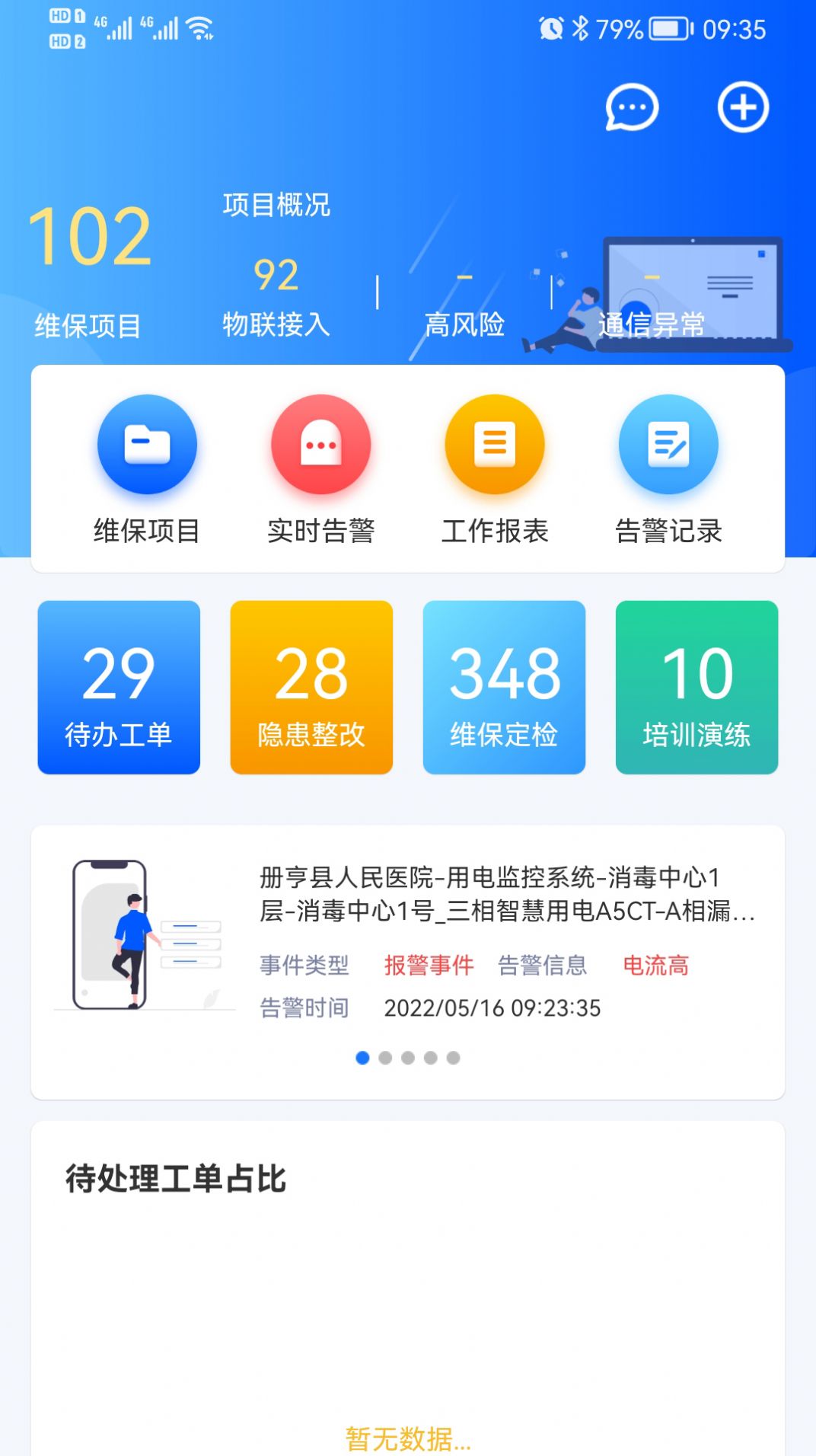Open the 工作报表 work reports icon

[494, 444]
